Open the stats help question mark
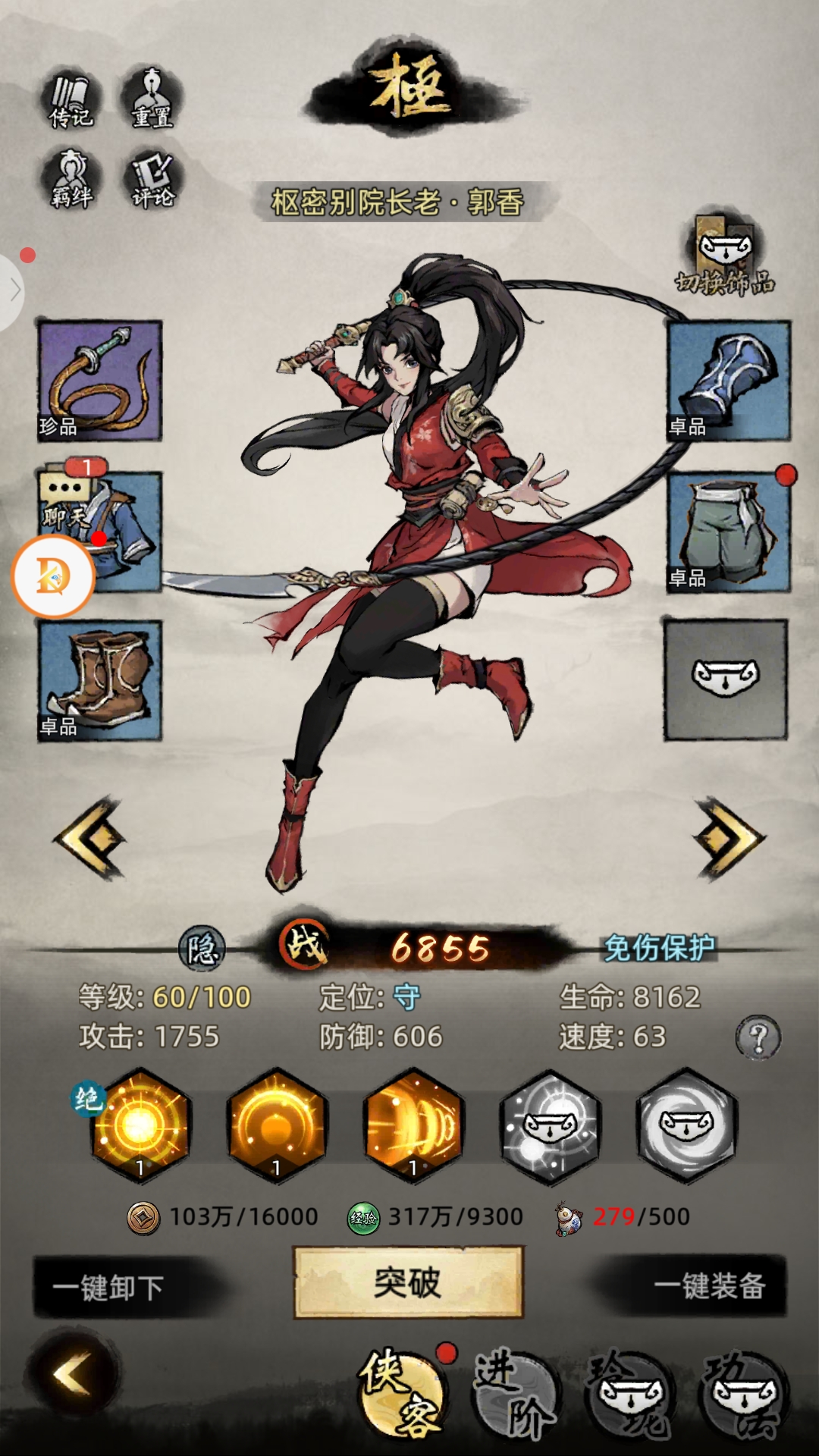 (758, 1037)
